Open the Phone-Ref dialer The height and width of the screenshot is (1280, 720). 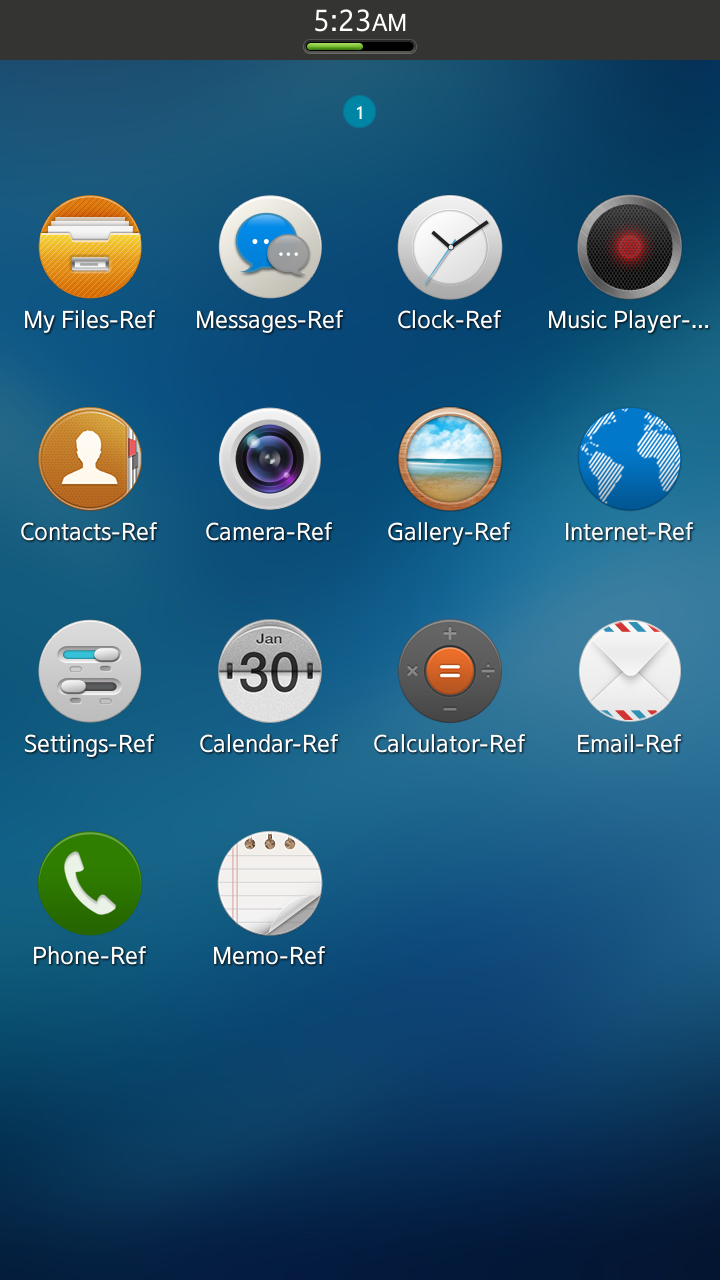coord(90,883)
